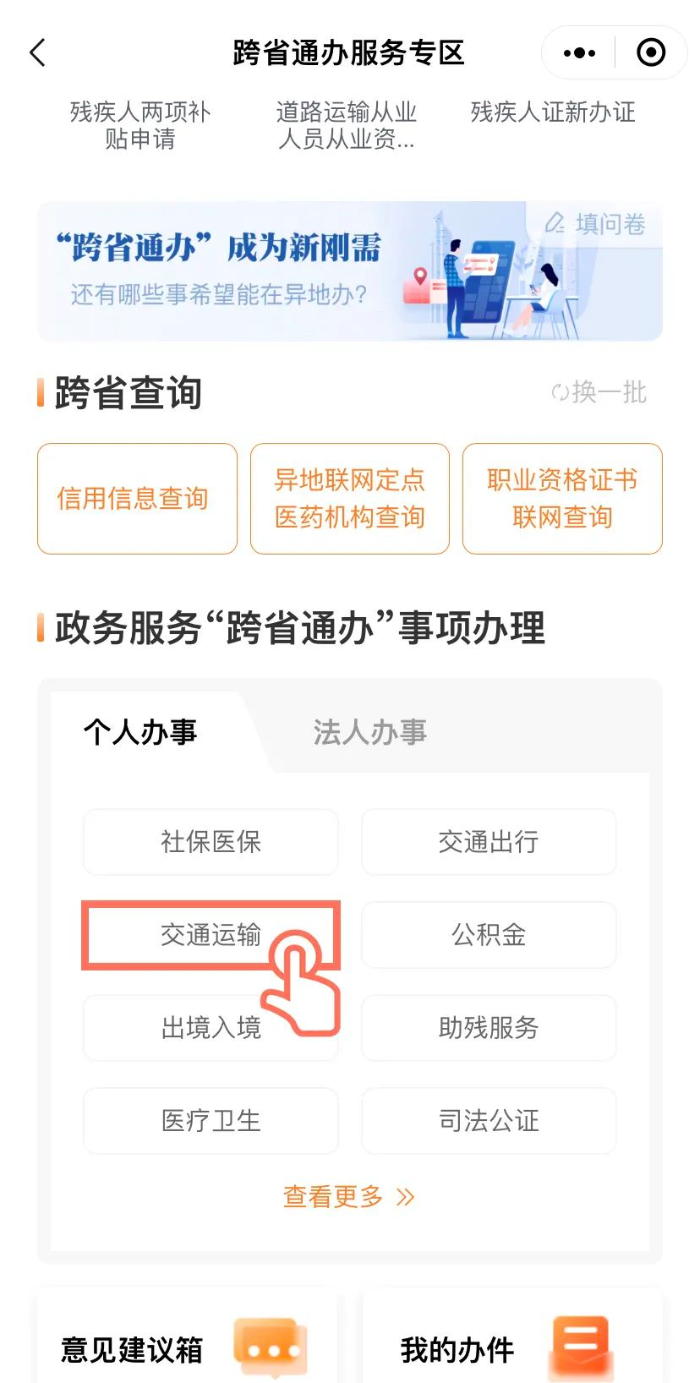Image resolution: width=700 pixels, height=1383 pixels.
Task: Select the 个人办事 tab
Action: (x=141, y=732)
